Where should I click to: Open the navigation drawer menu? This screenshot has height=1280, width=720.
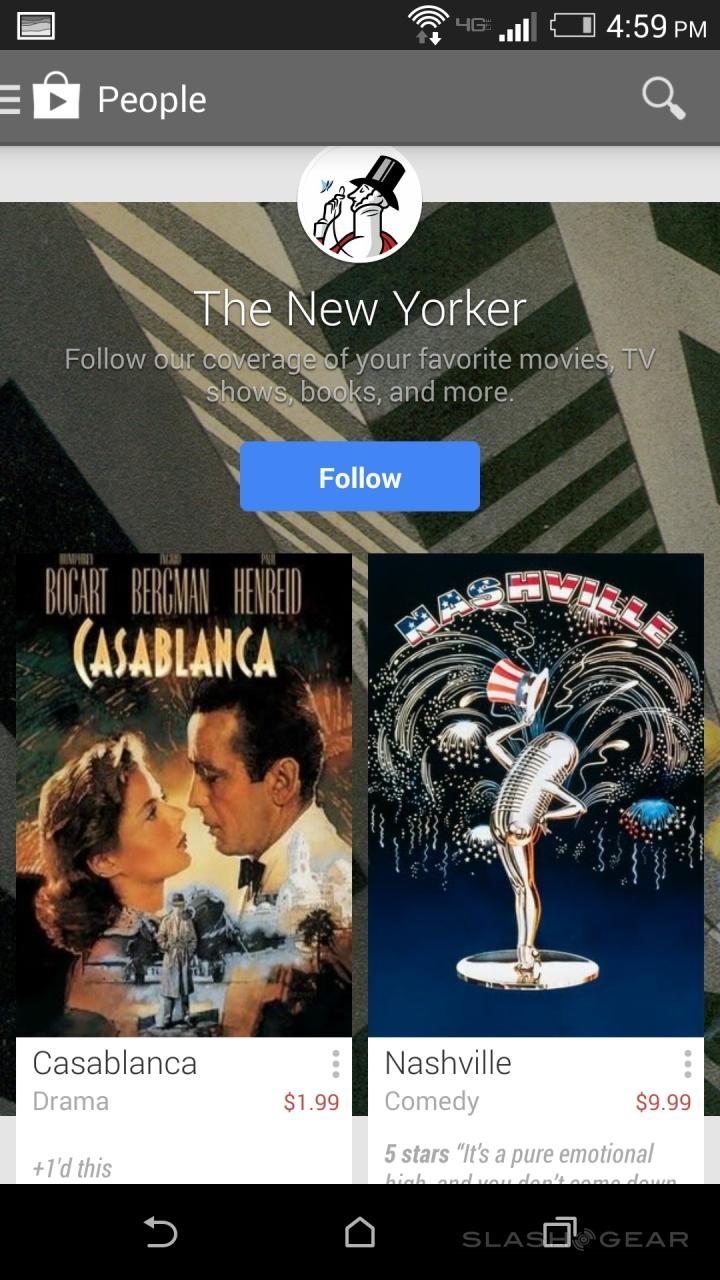[x=12, y=100]
